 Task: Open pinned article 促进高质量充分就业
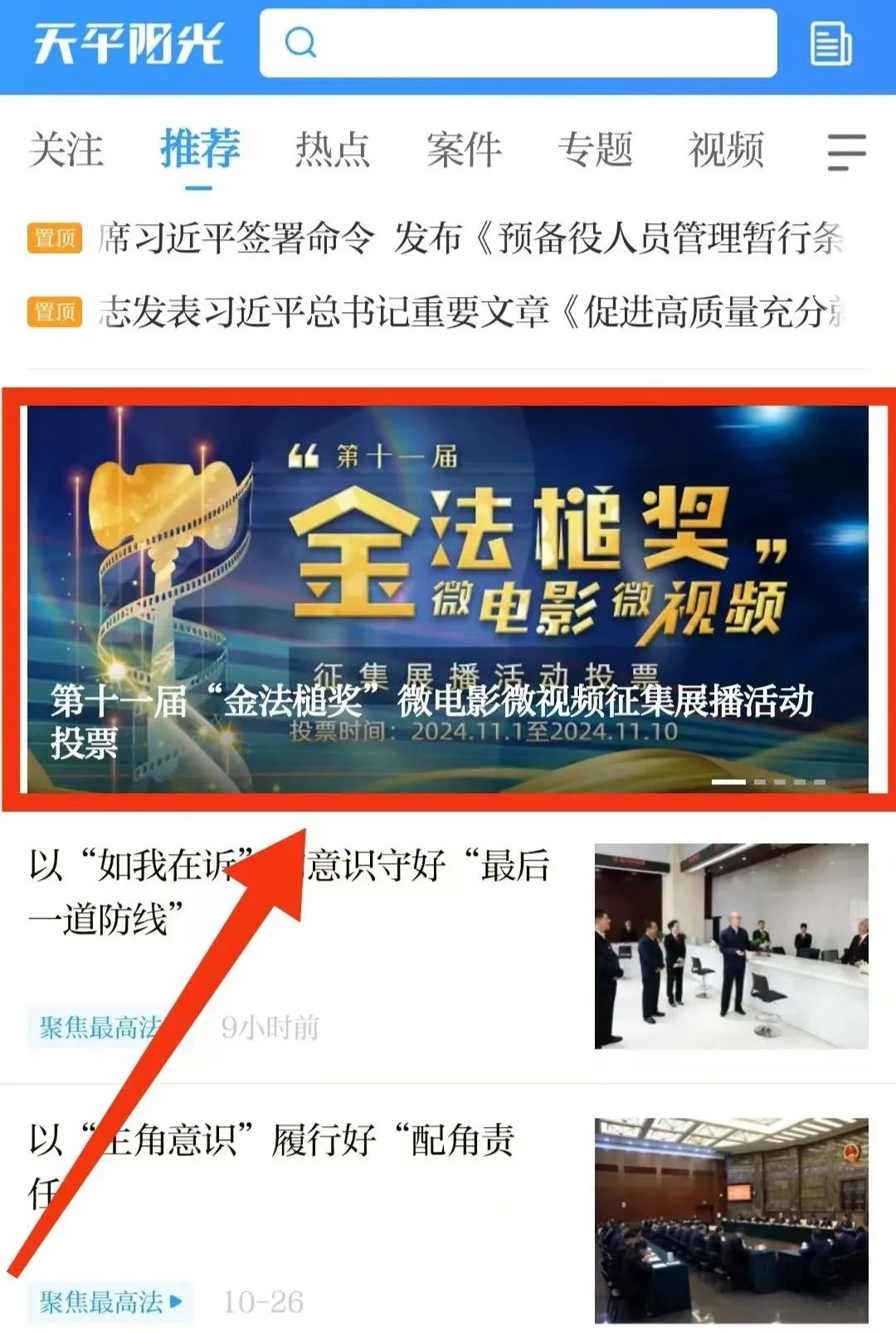click(469, 312)
